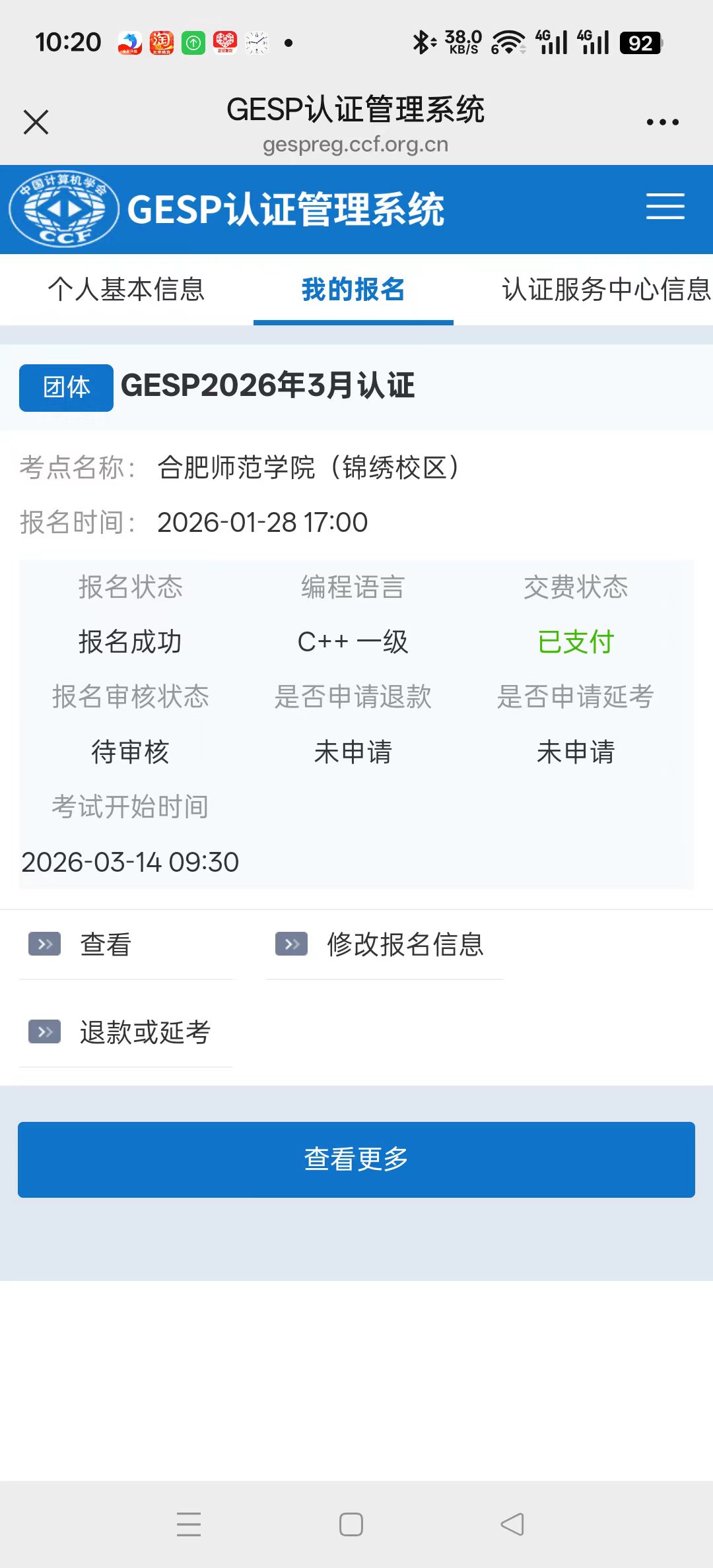This screenshot has width=713, height=1568.
Task: Switch to 个人基本信息 tab
Action: 126,290
